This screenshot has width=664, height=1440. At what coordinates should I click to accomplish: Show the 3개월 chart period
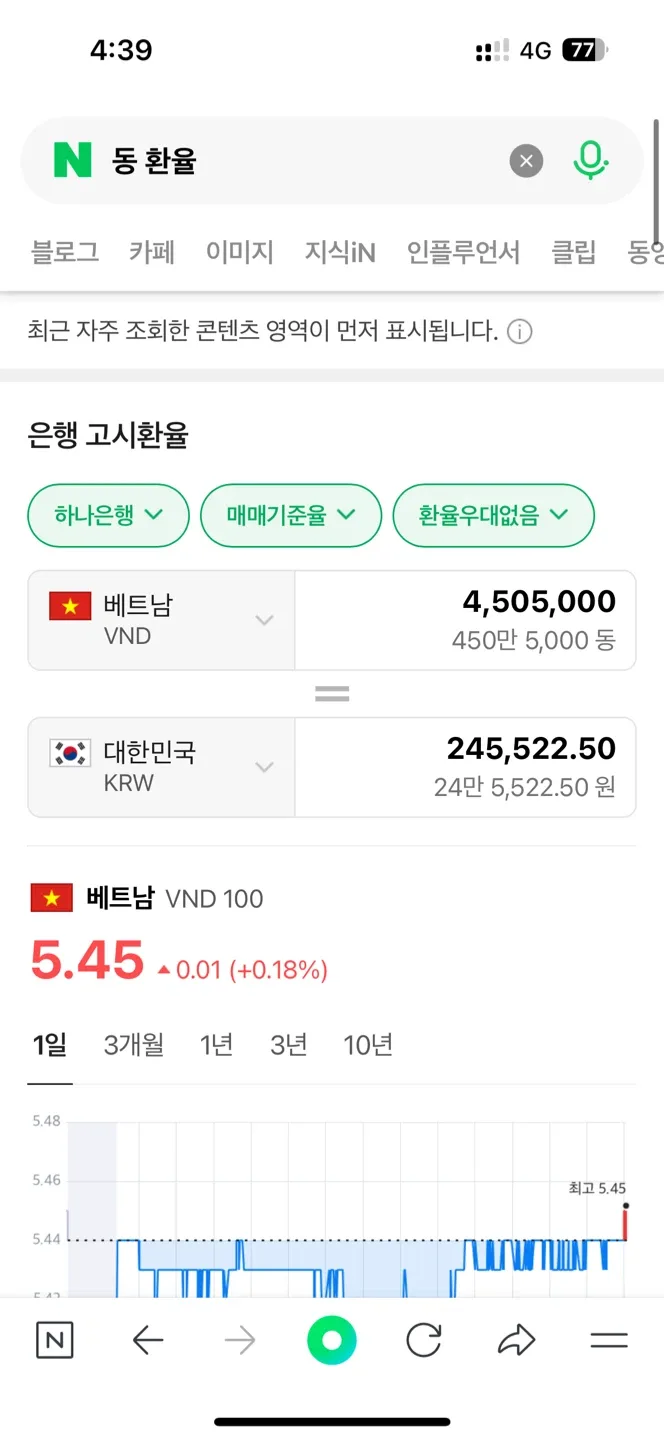click(x=134, y=1045)
